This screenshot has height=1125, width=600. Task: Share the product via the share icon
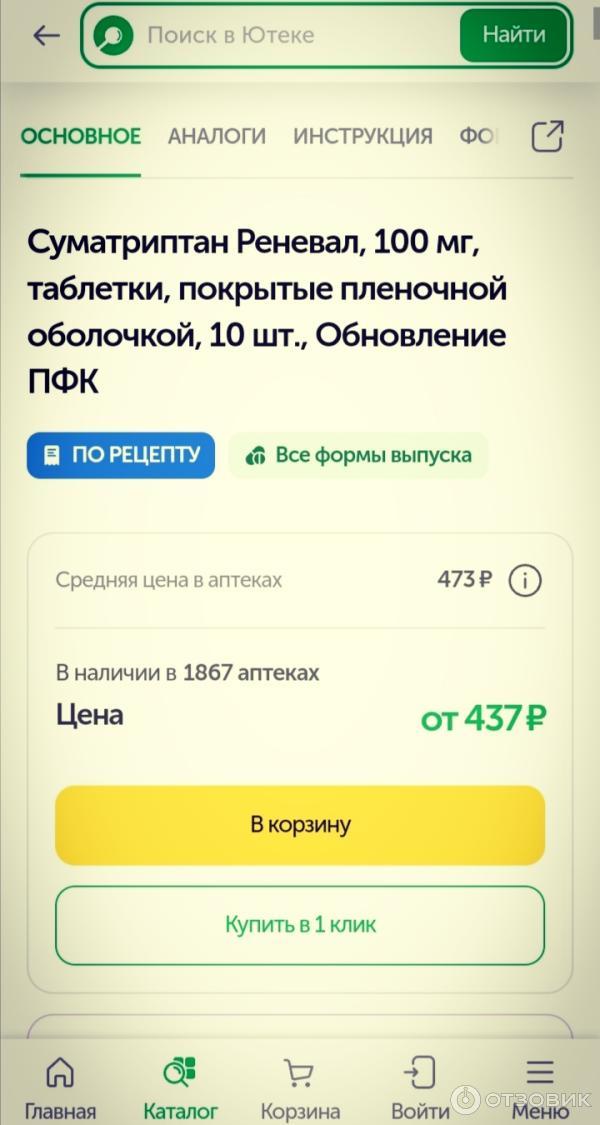click(x=547, y=136)
